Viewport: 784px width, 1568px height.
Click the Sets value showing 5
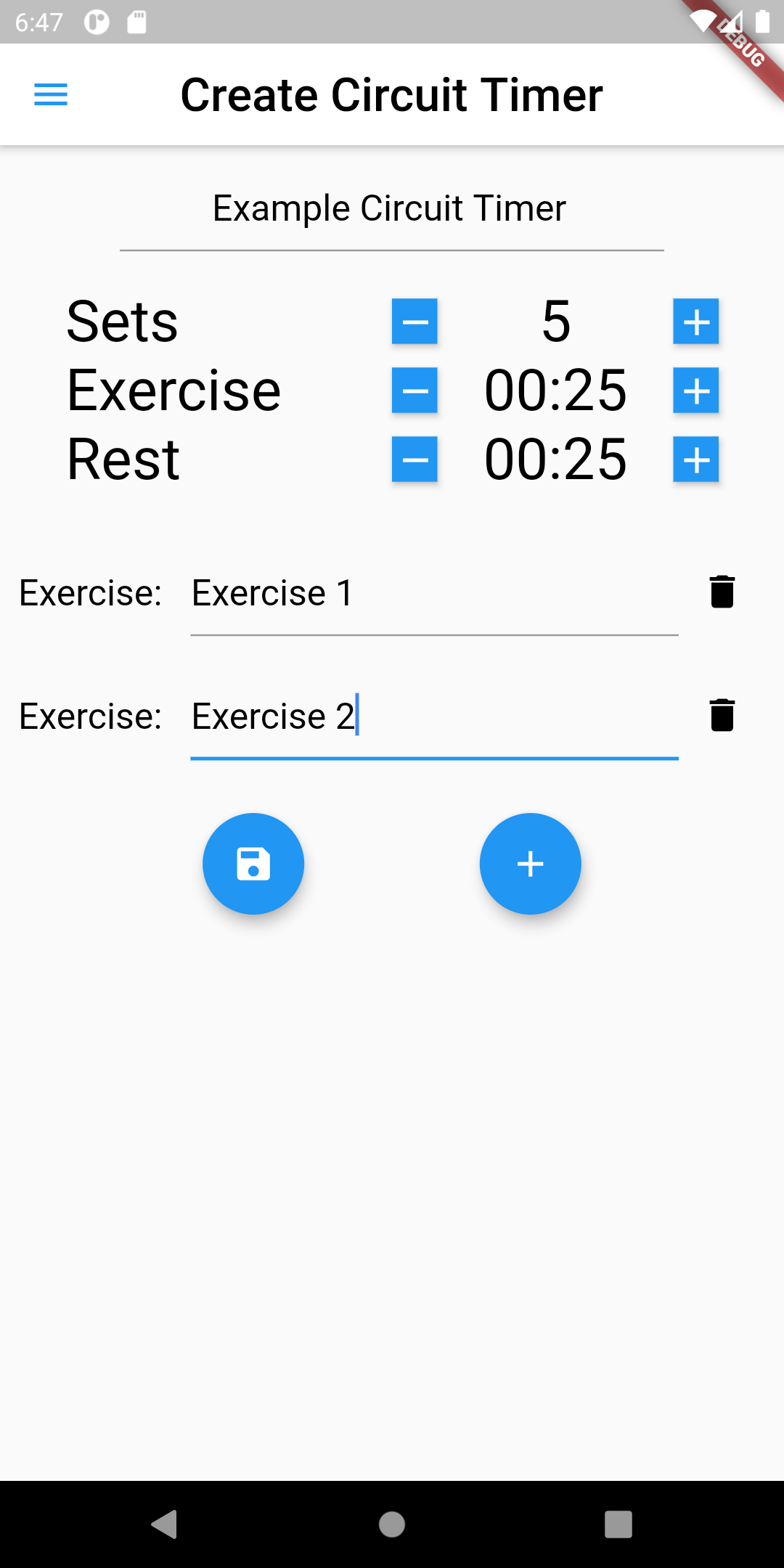556,322
